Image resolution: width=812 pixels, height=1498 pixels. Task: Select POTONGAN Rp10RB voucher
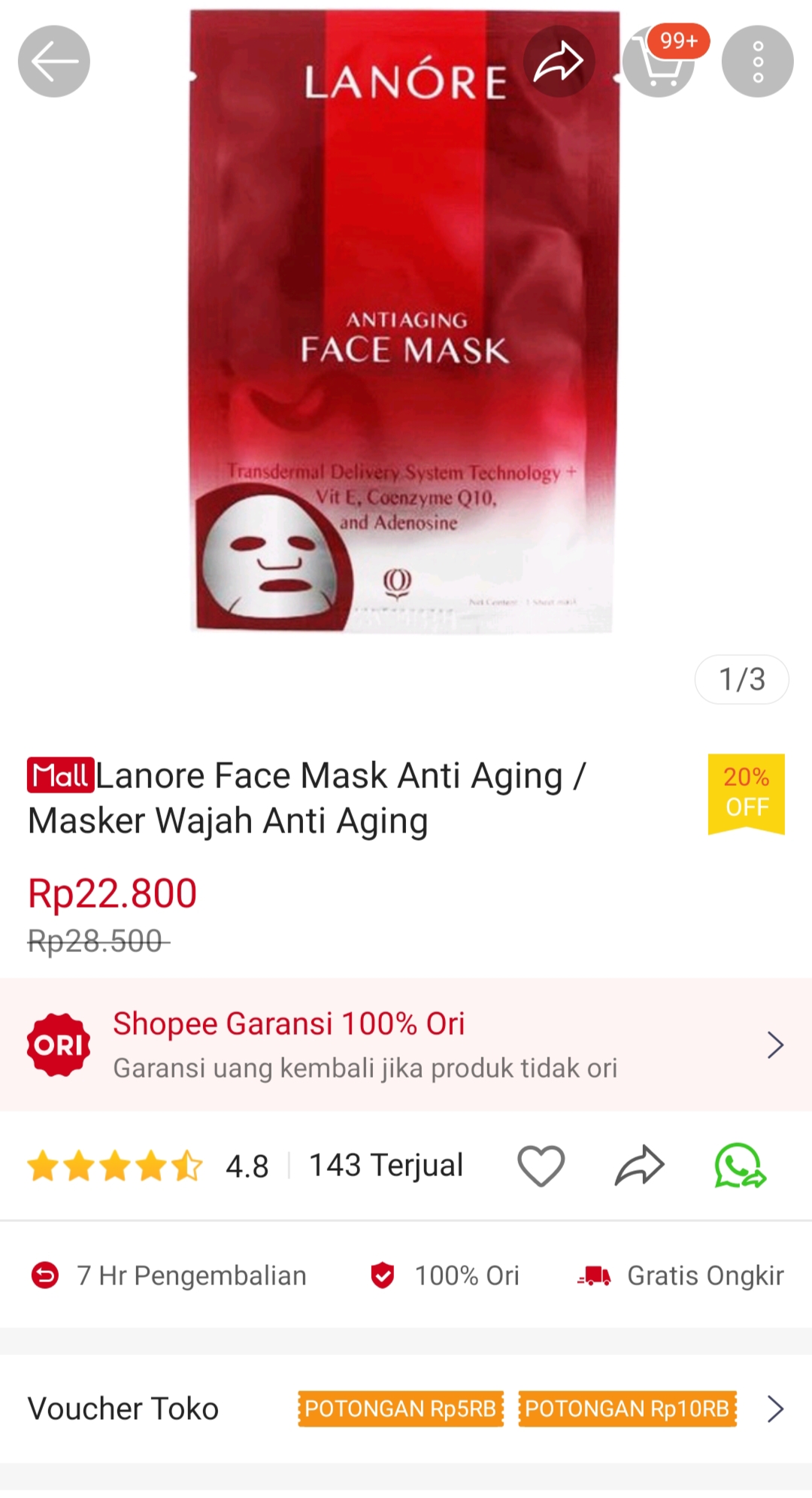pos(627,1409)
